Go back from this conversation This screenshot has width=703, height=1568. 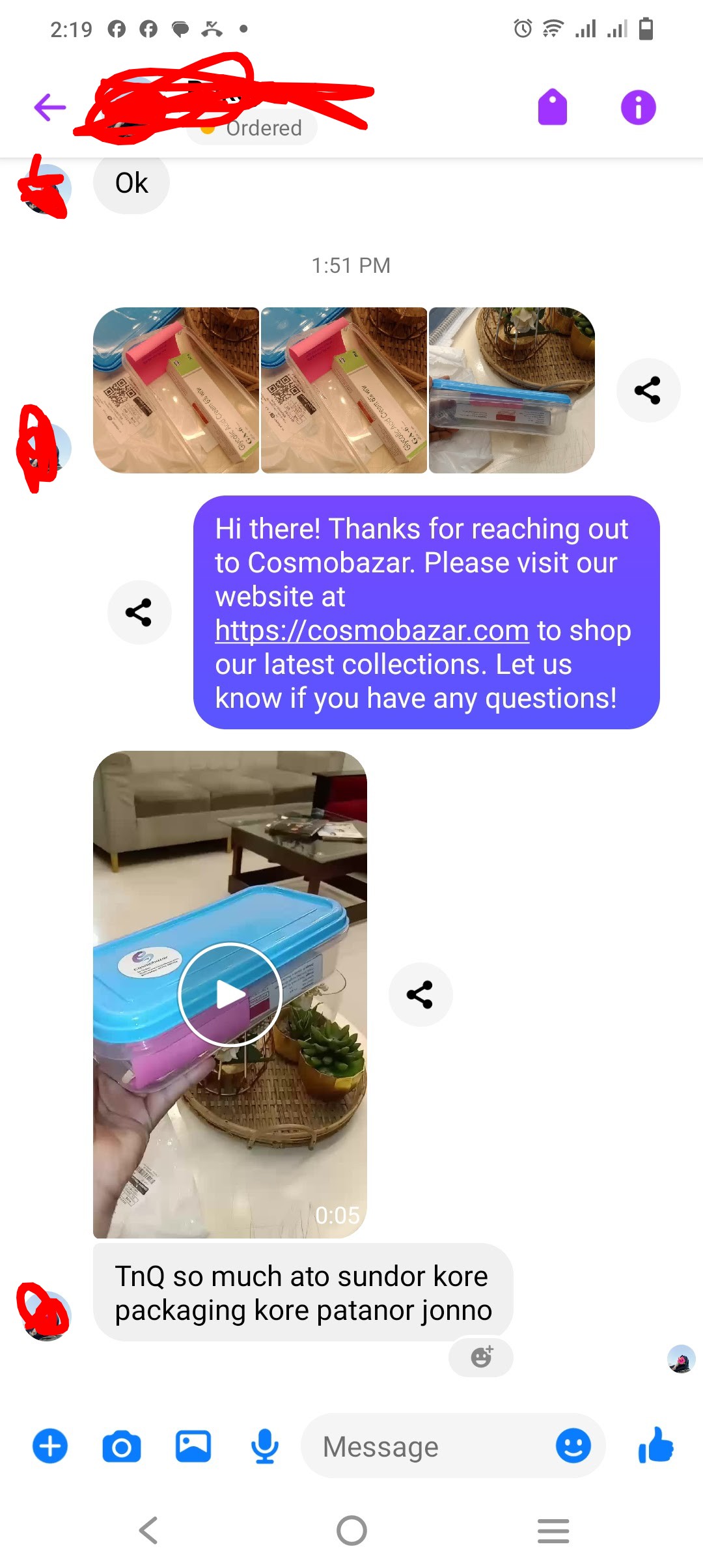(x=50, y=107)
